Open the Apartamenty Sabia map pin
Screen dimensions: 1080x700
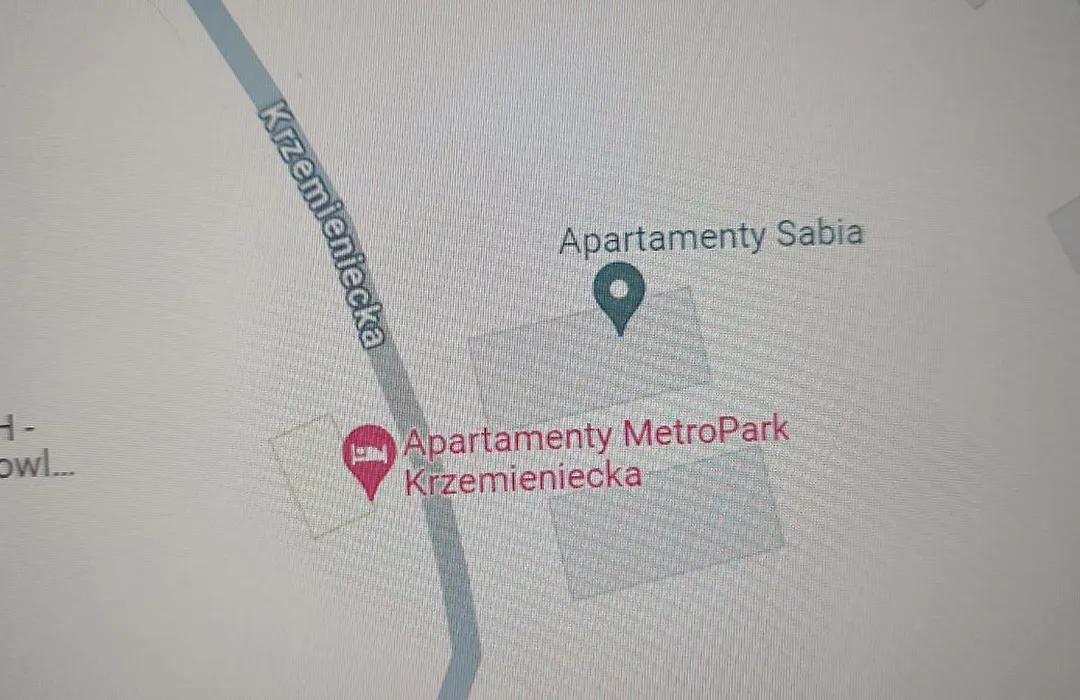619,292
